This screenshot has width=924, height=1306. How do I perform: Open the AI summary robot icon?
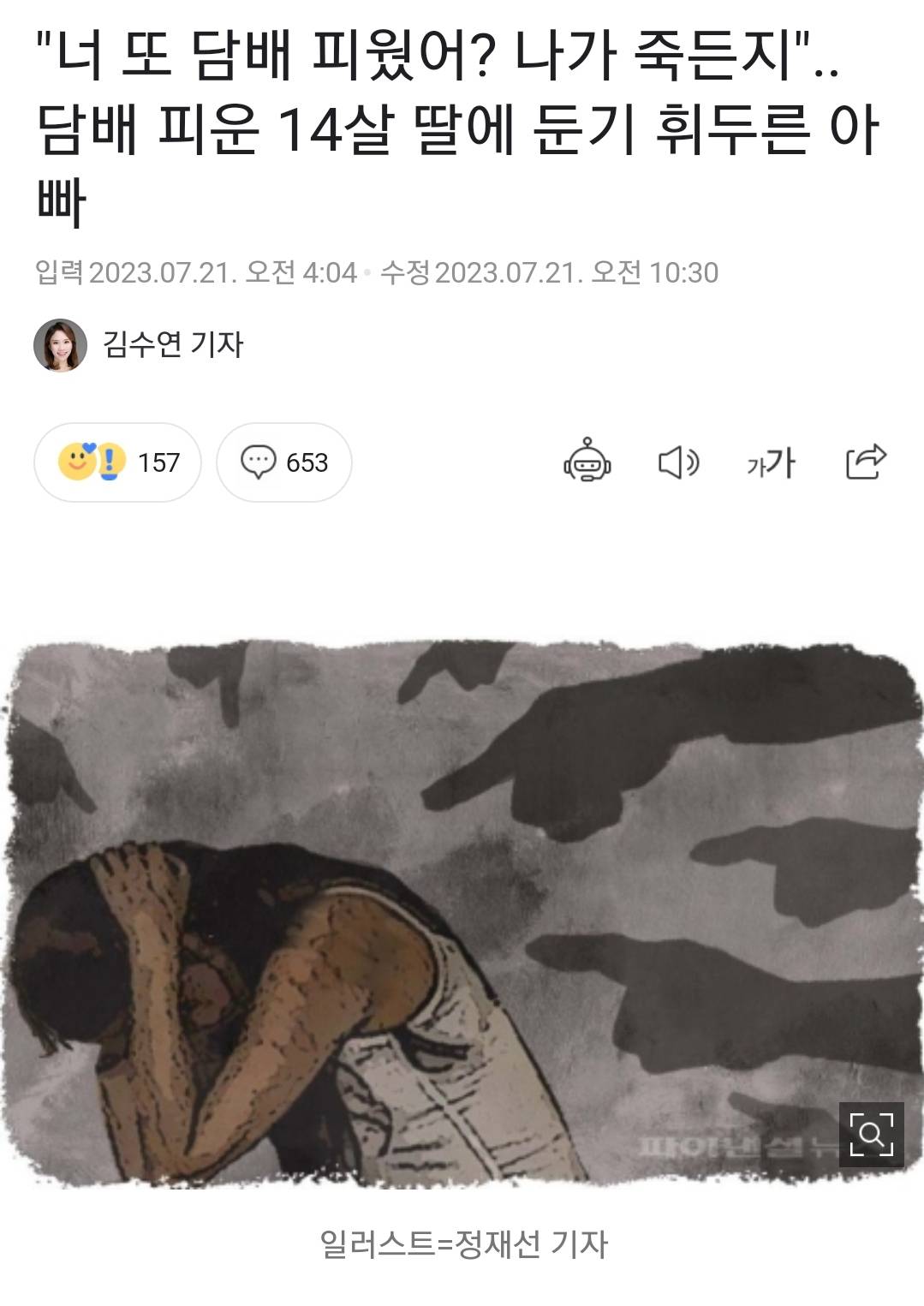(x=587, y=462)
